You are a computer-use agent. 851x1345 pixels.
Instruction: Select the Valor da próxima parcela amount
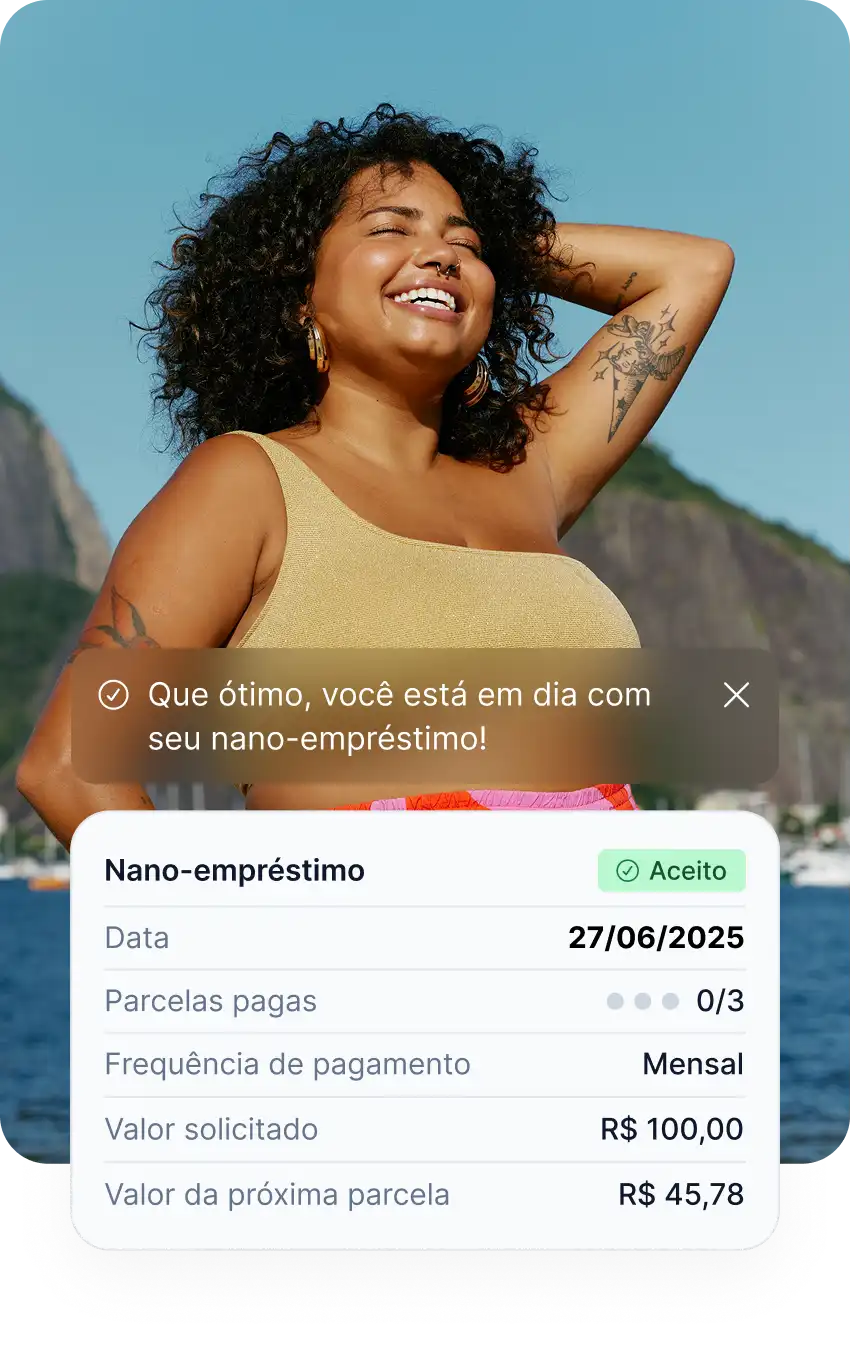coord(680,1194)
